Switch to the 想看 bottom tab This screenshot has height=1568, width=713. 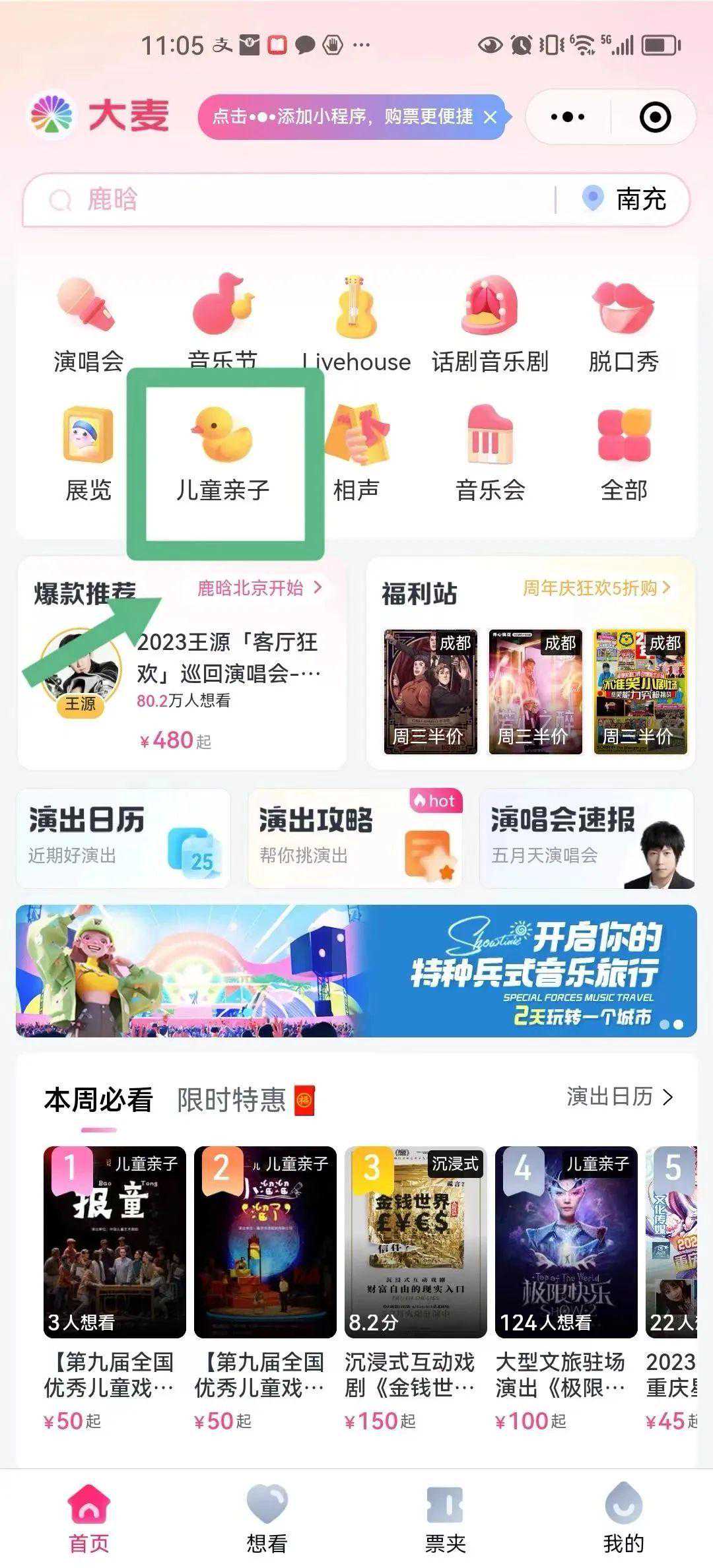267,1518
